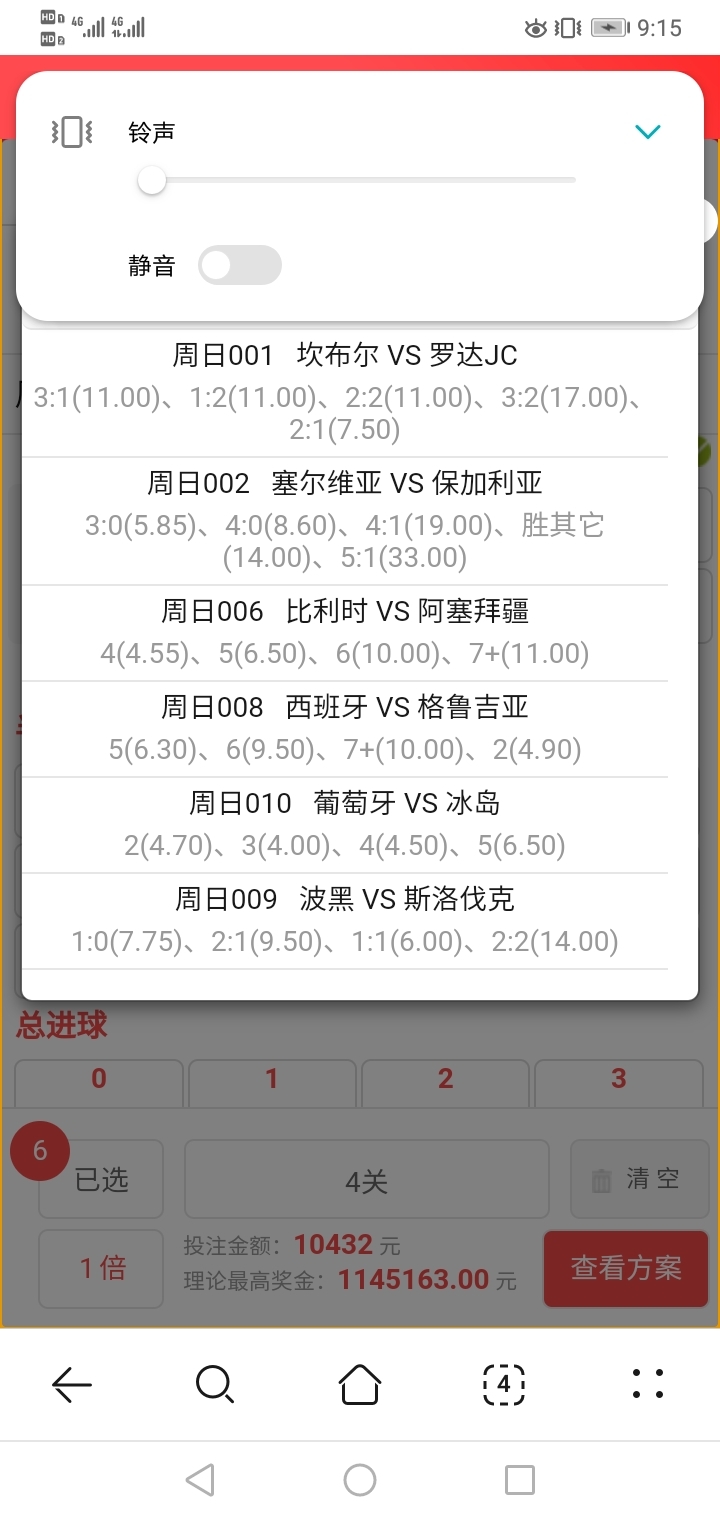Go back with the browser back arrow
Screen dimensions: 720x1520
(x=72, y=1385)
